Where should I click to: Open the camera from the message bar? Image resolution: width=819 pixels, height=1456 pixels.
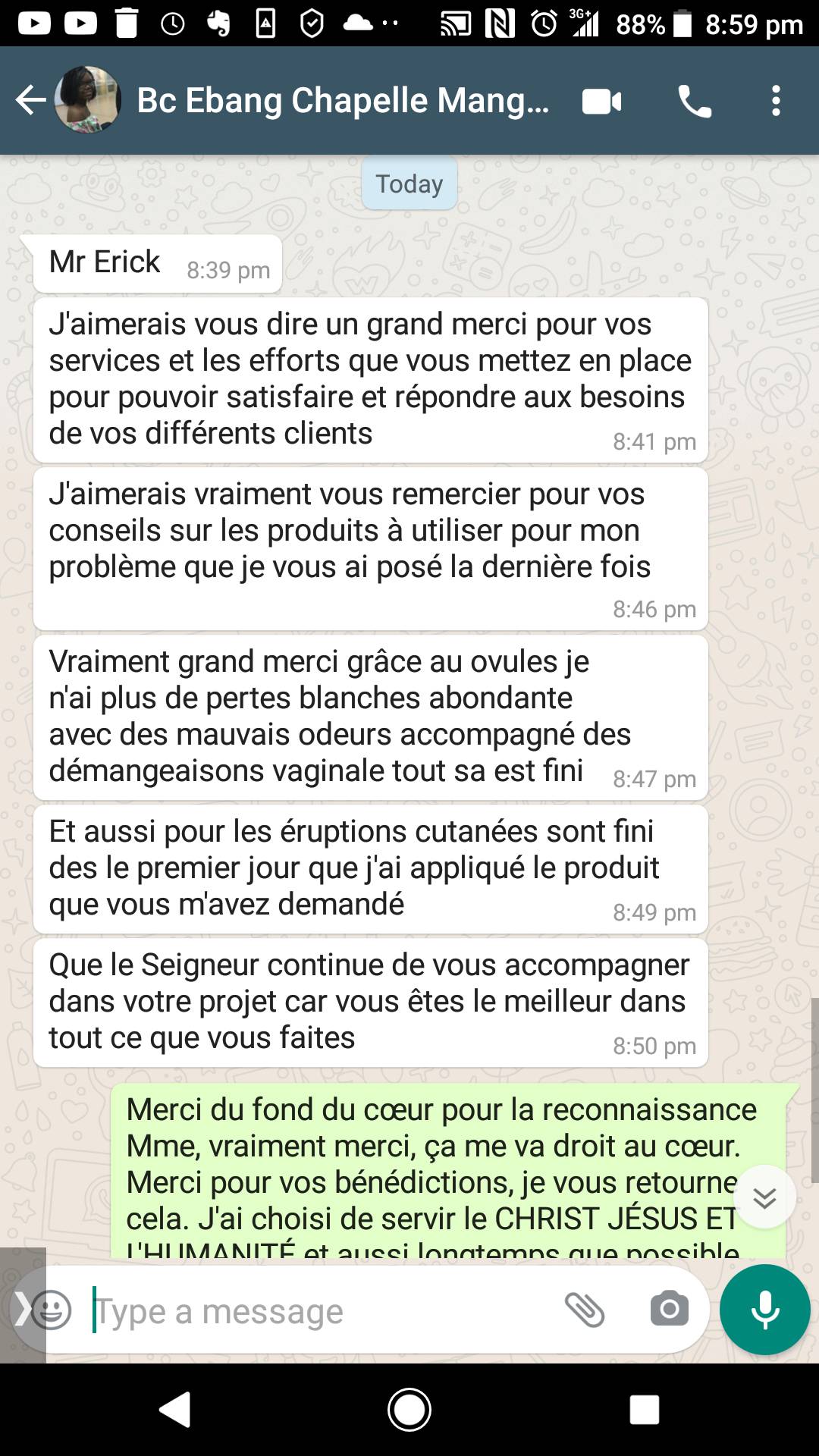(670, 1310)
